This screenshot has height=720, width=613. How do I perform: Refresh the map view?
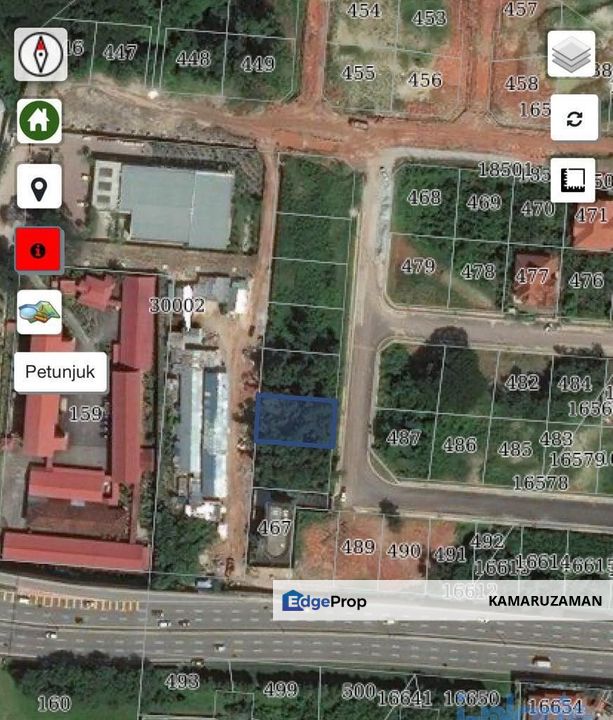tap(573, 119)
